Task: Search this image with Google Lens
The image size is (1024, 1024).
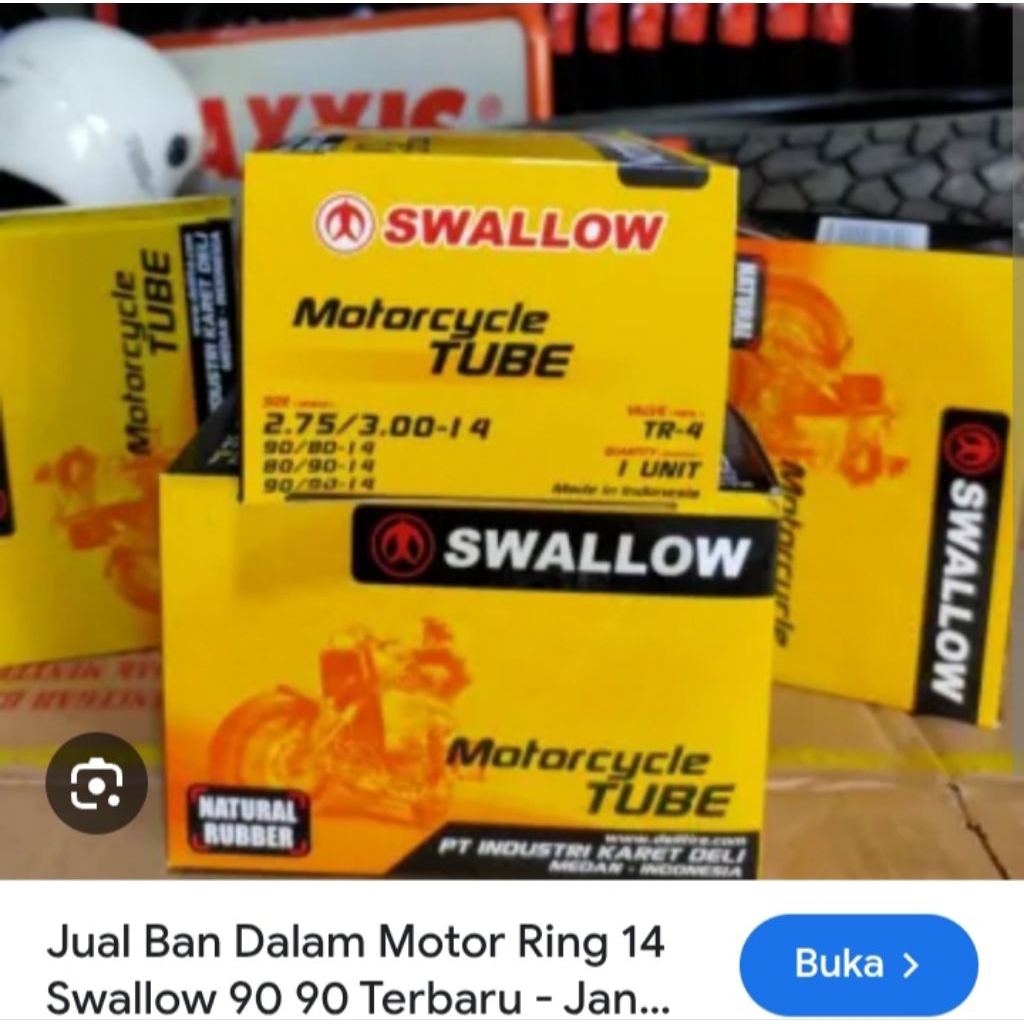Action: click(x=96, y=783)
